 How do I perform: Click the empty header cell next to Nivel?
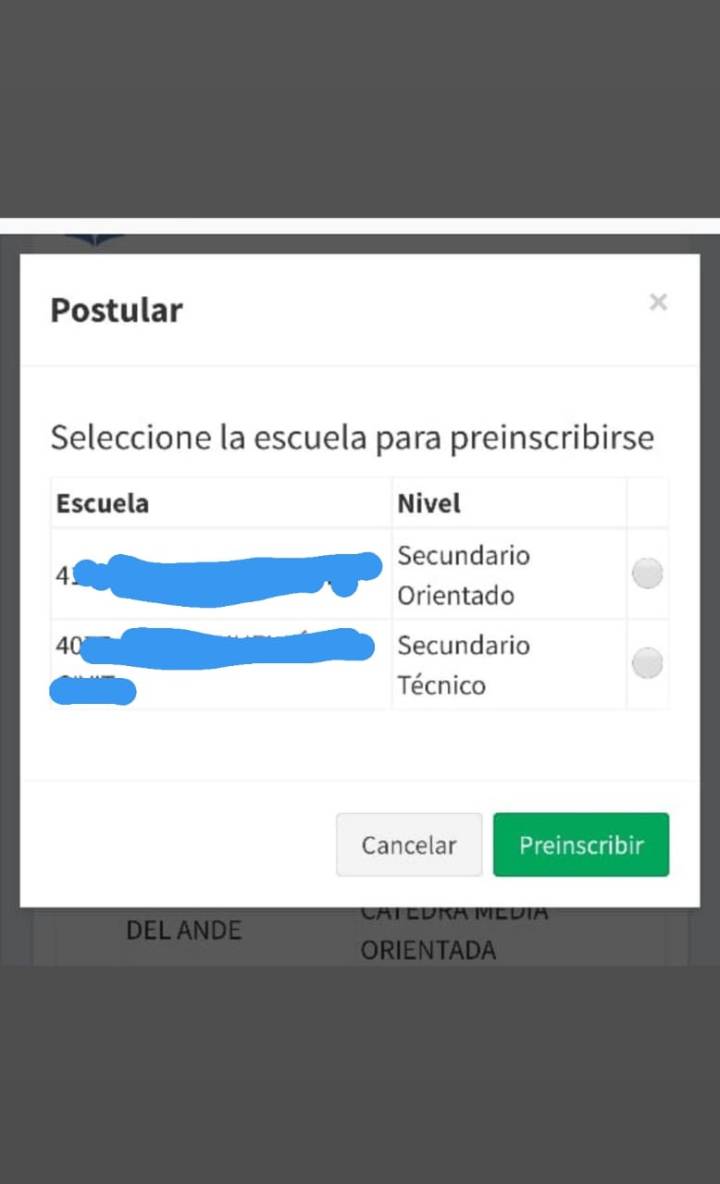[x=646, y=503]
